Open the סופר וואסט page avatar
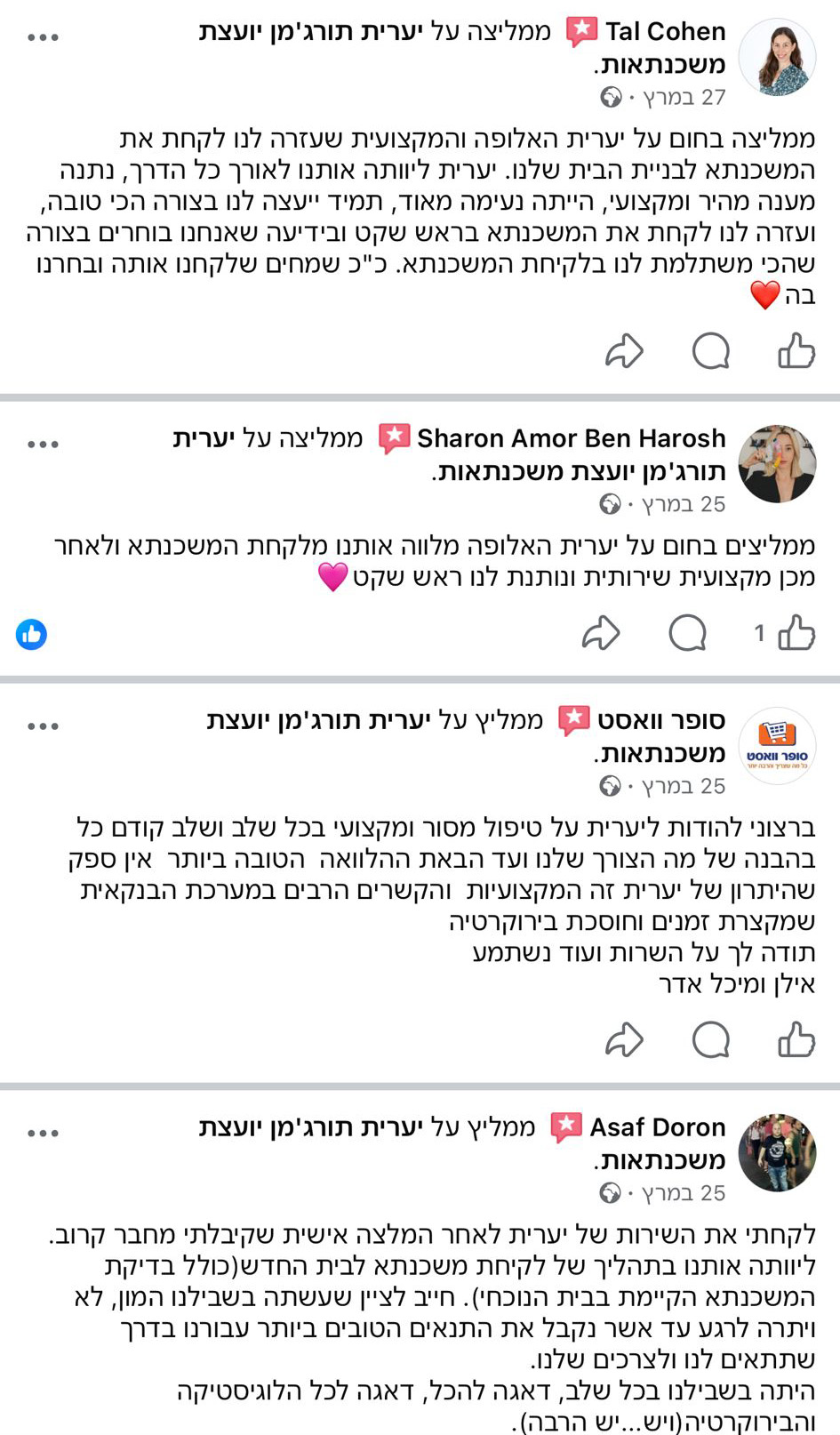Viewport: 840px width, 1435px height. point(777,745)
